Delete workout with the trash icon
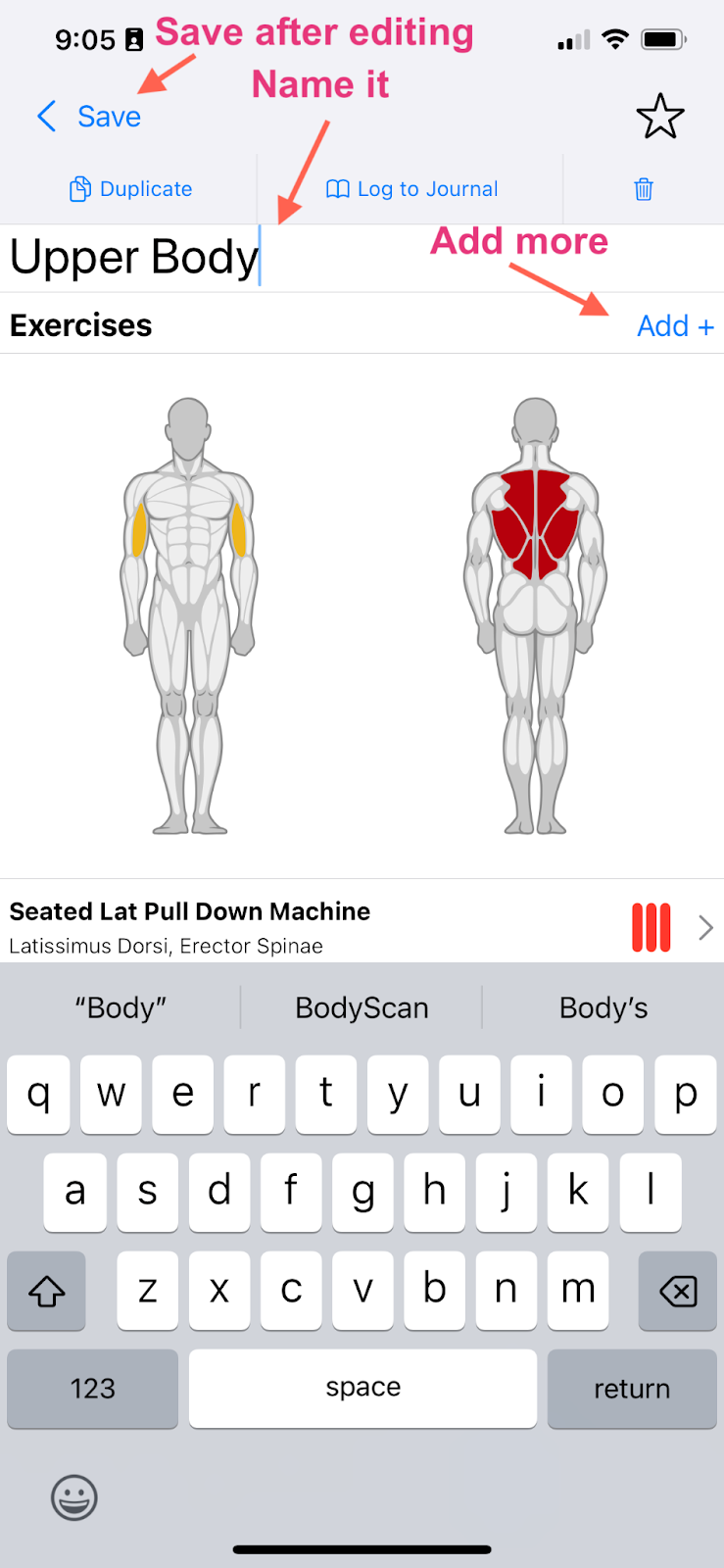Image resolution: width=724 pixels, height=1568 pixels. pos(644,189)
